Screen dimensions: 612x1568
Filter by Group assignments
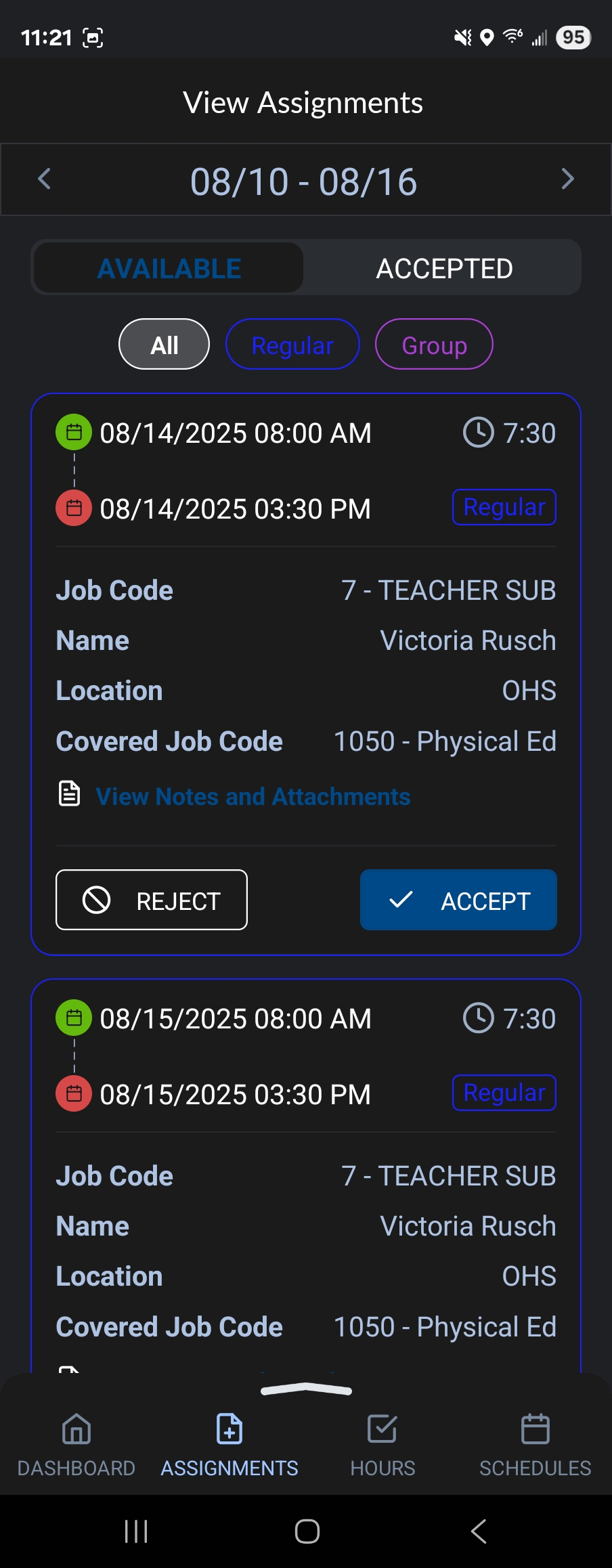434,345
